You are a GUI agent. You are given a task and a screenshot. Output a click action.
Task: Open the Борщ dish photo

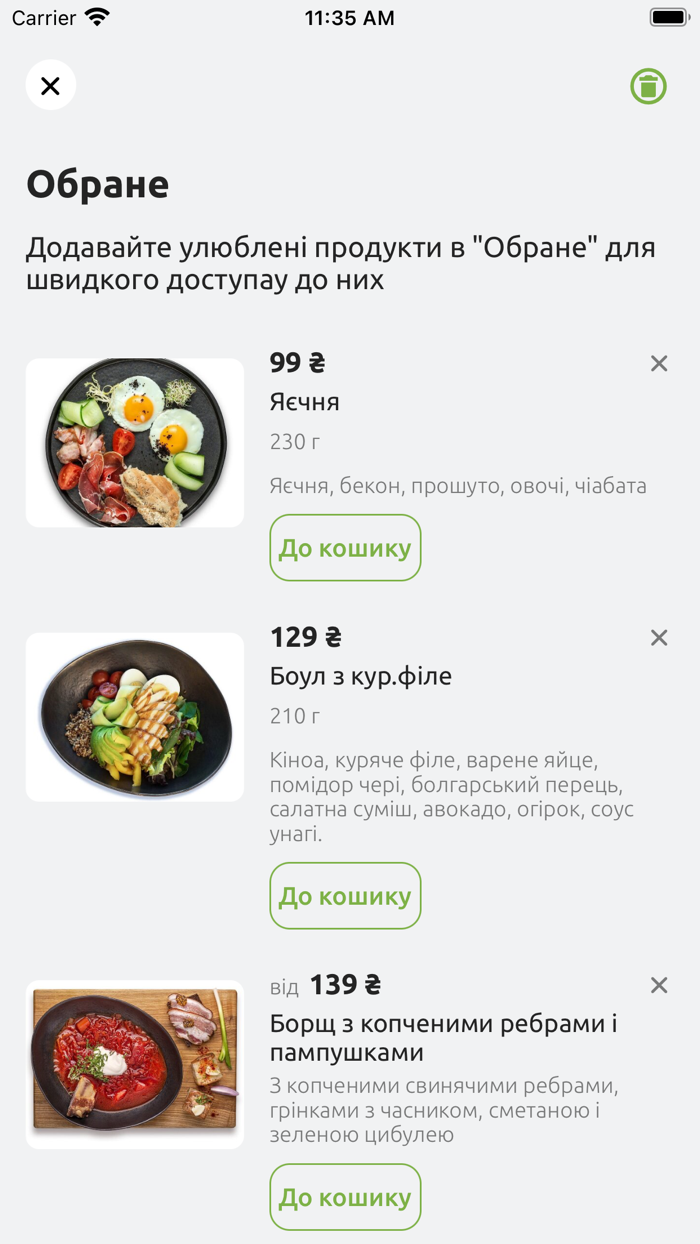click(x=135, y=1064)
